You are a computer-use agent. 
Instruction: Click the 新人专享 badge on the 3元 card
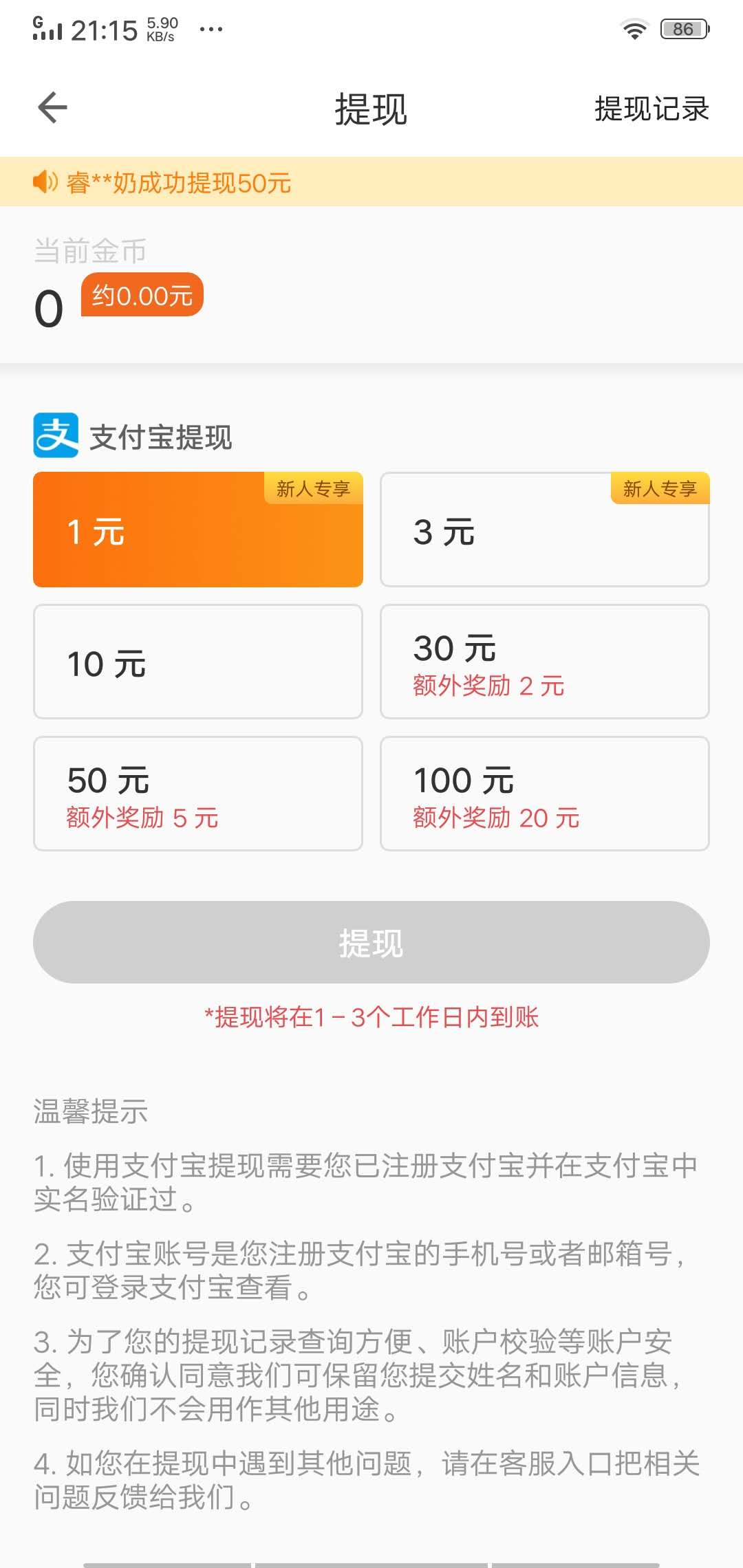(660, 490)
